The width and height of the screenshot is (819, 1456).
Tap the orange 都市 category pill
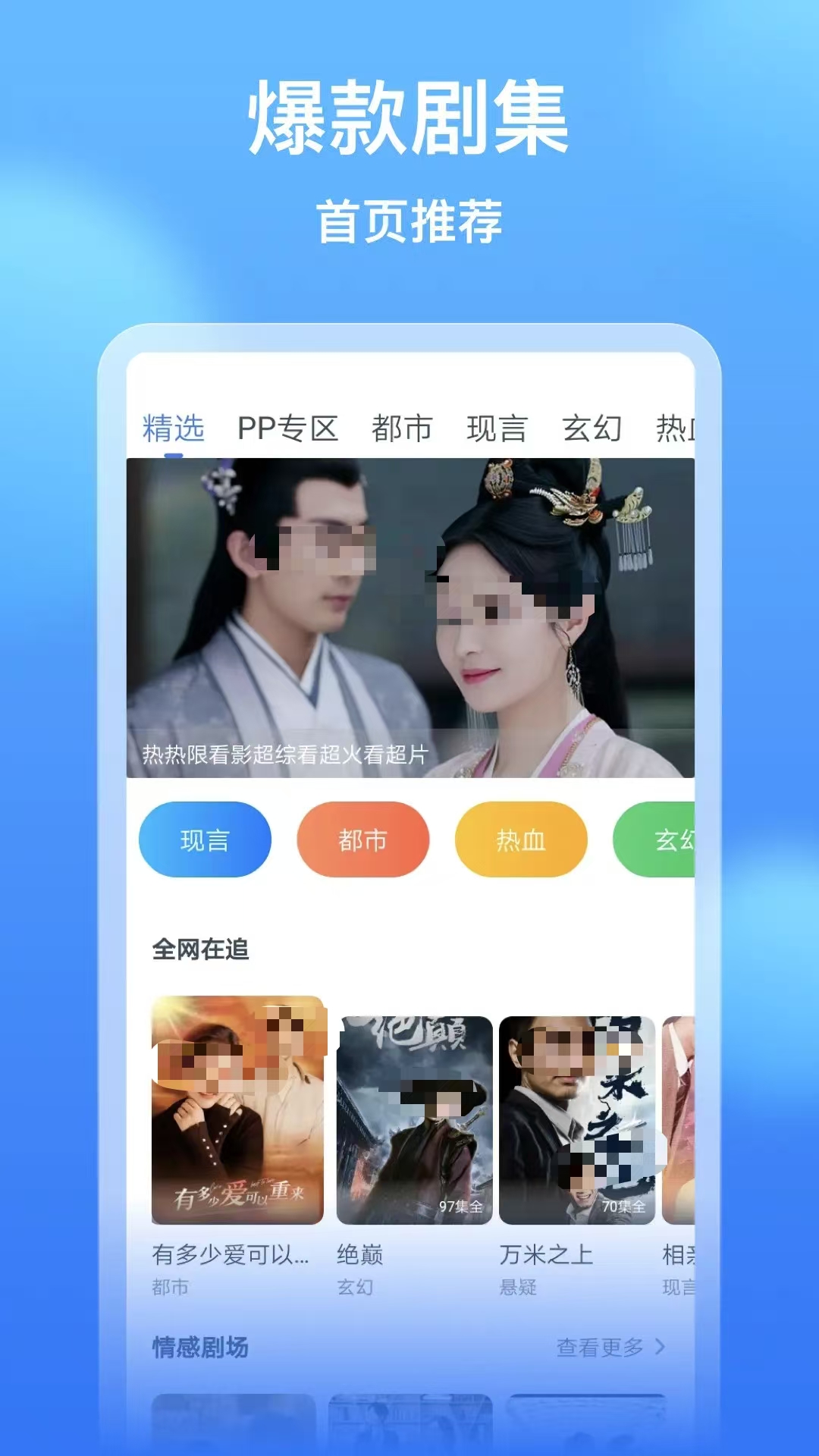(362, 840)
